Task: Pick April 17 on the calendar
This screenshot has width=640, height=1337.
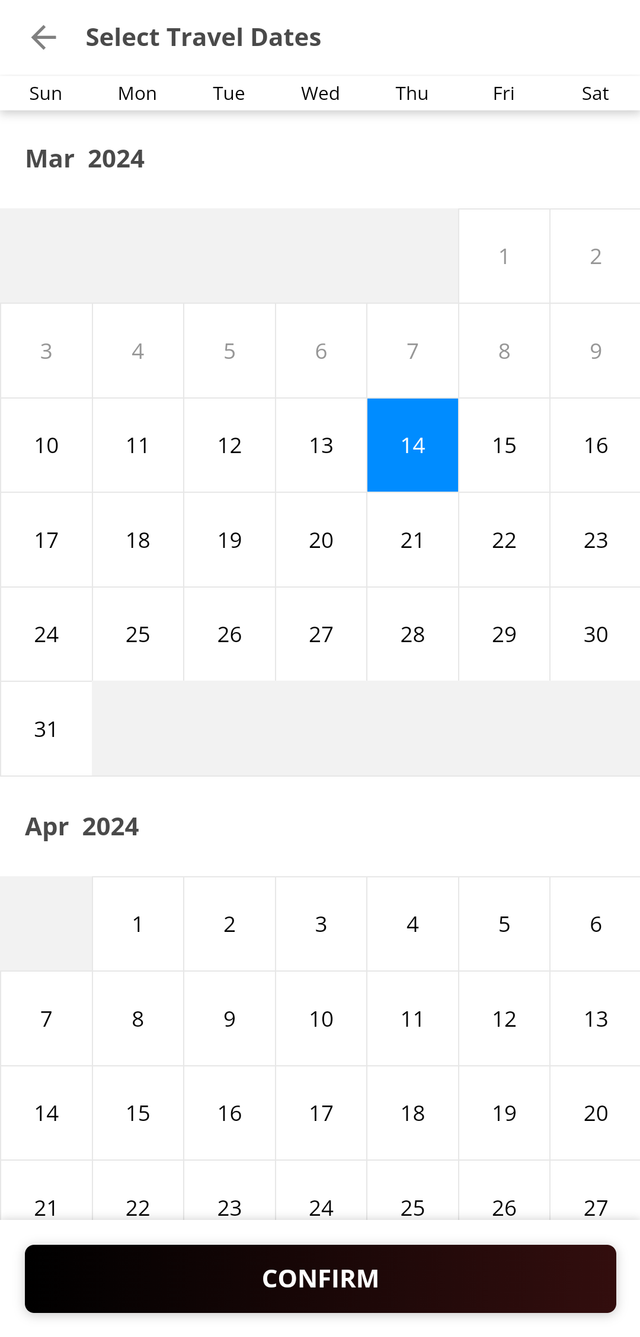Action: click(x=321, y=1113)
